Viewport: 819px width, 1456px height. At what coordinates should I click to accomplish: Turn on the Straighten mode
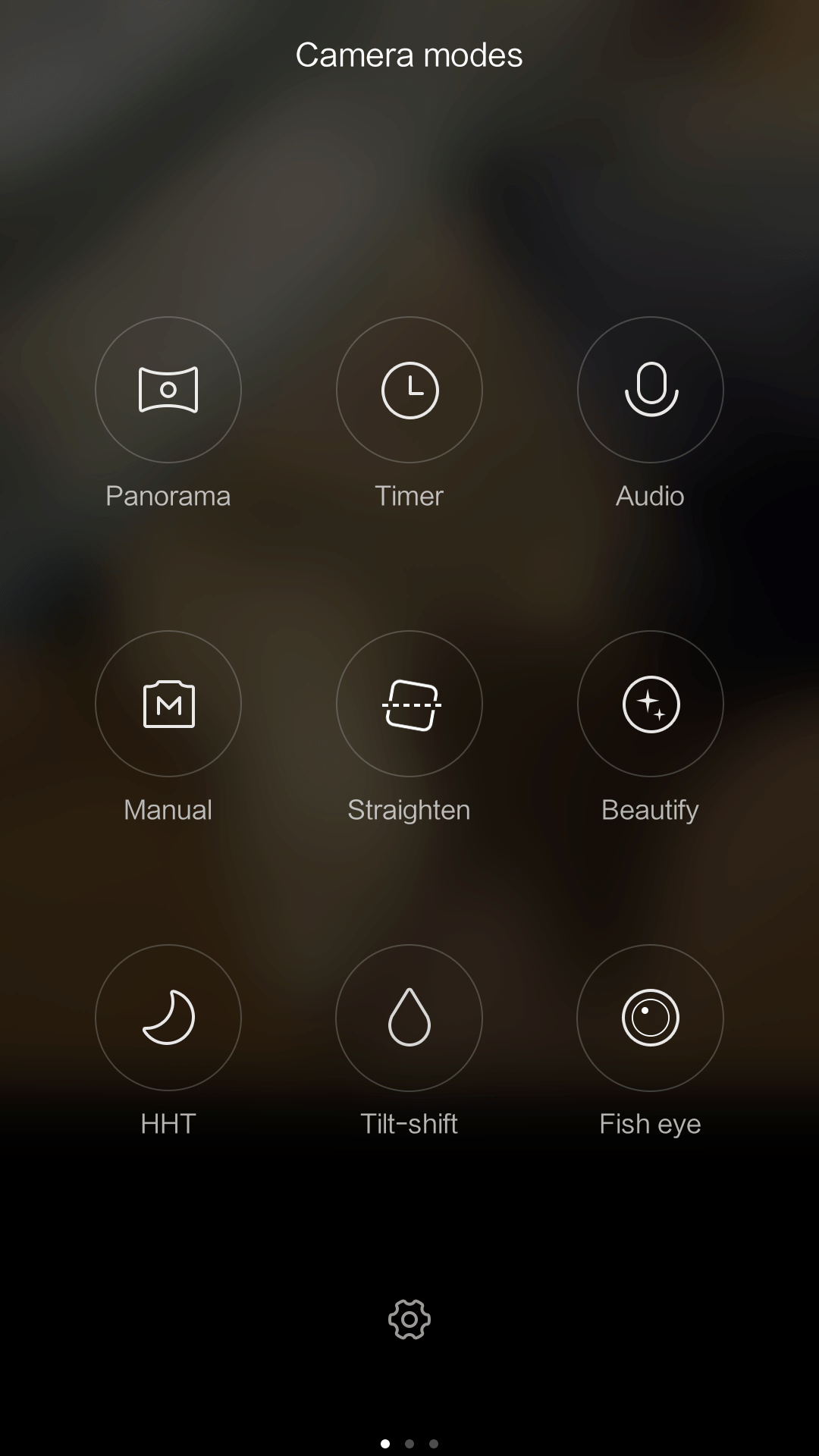[409, 704]
